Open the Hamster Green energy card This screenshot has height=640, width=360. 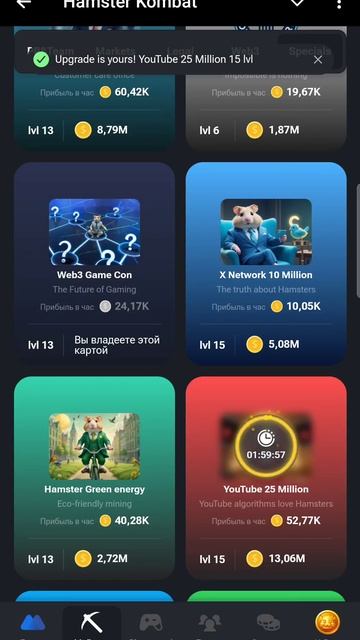[x=94, y=478]
